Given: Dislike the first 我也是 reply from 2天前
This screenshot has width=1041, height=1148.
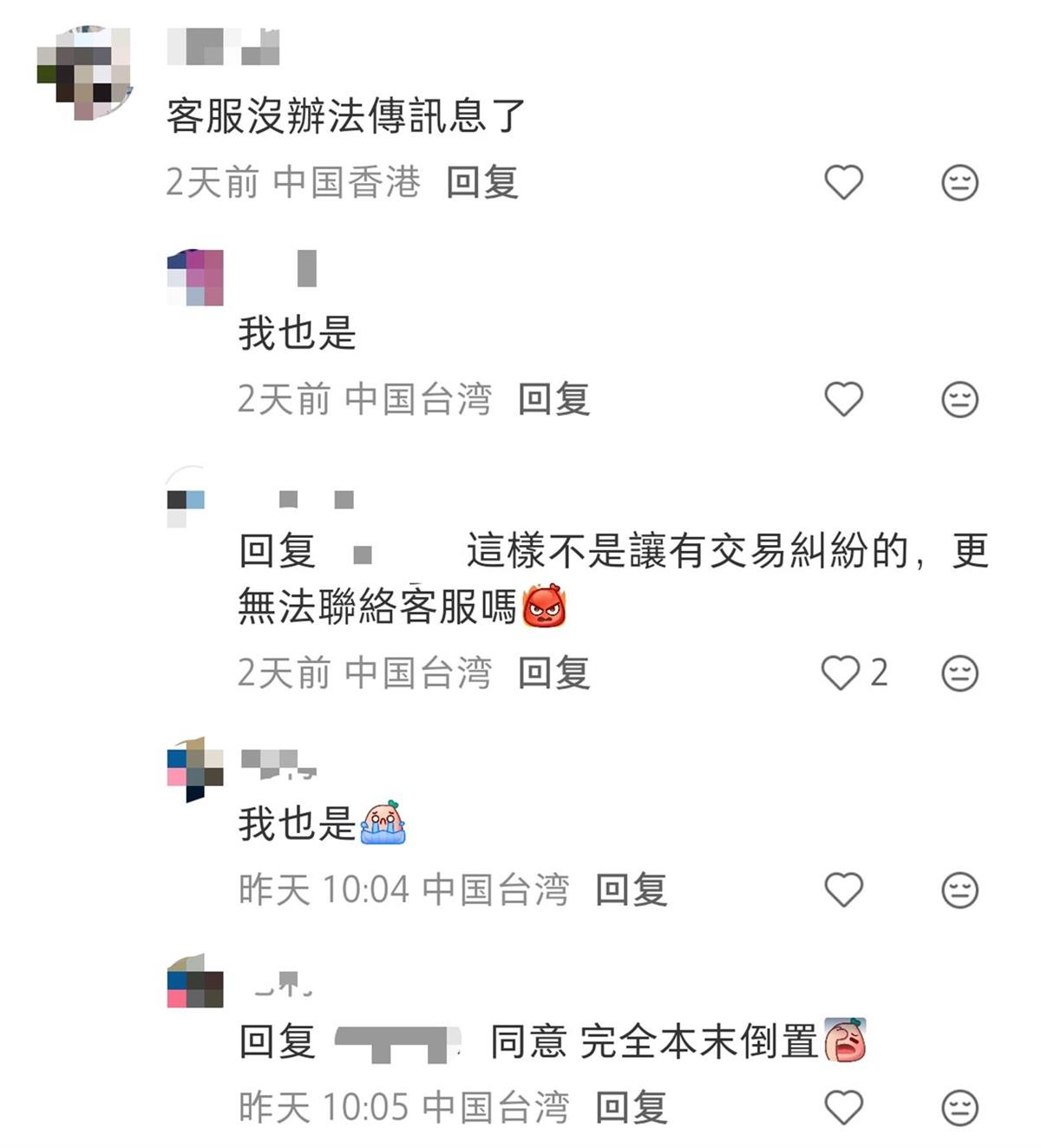Looking at the screenshot, I should click(959, 399).
